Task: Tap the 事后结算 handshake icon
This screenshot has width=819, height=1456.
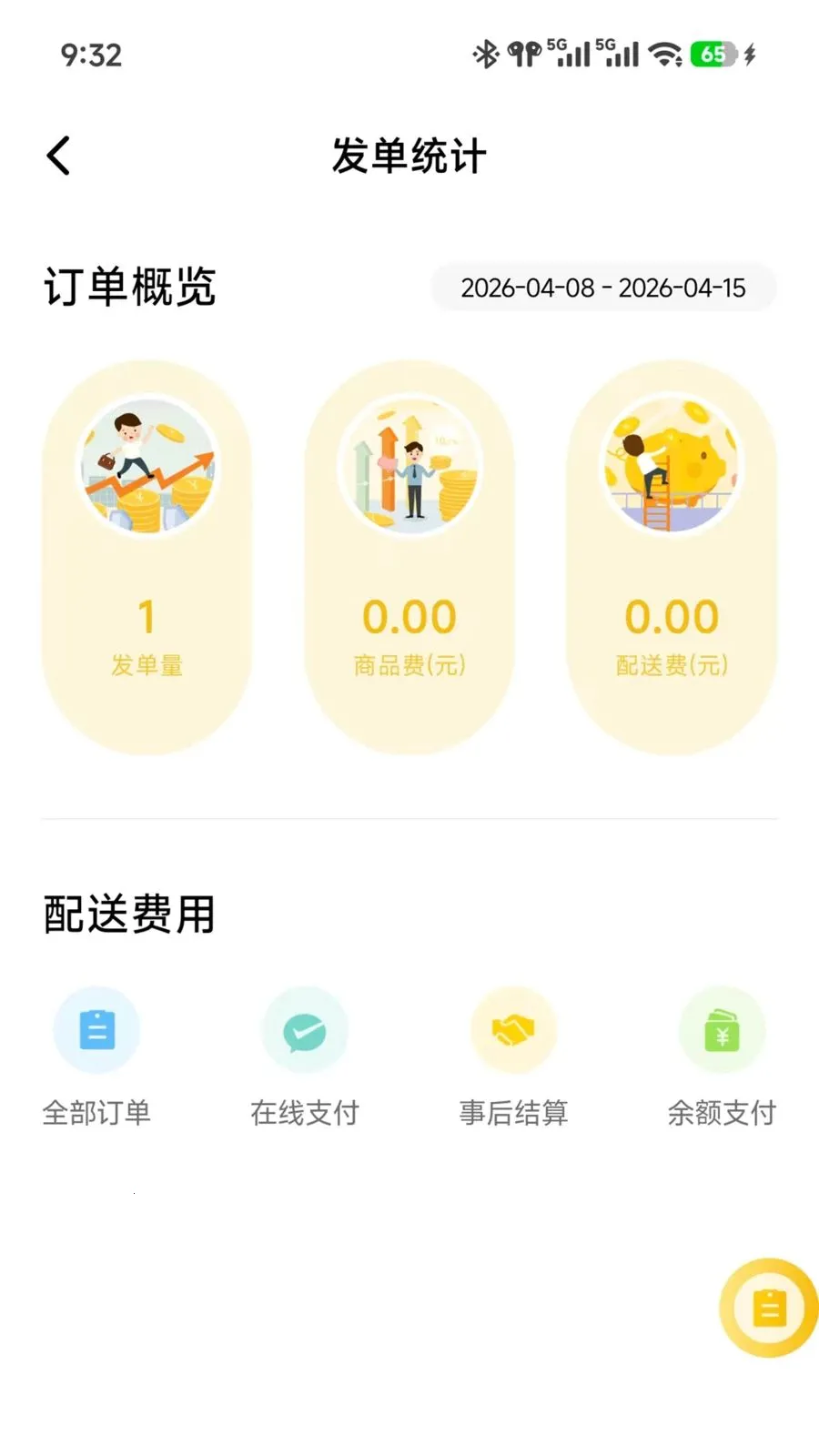Action: click(513, 1028)
